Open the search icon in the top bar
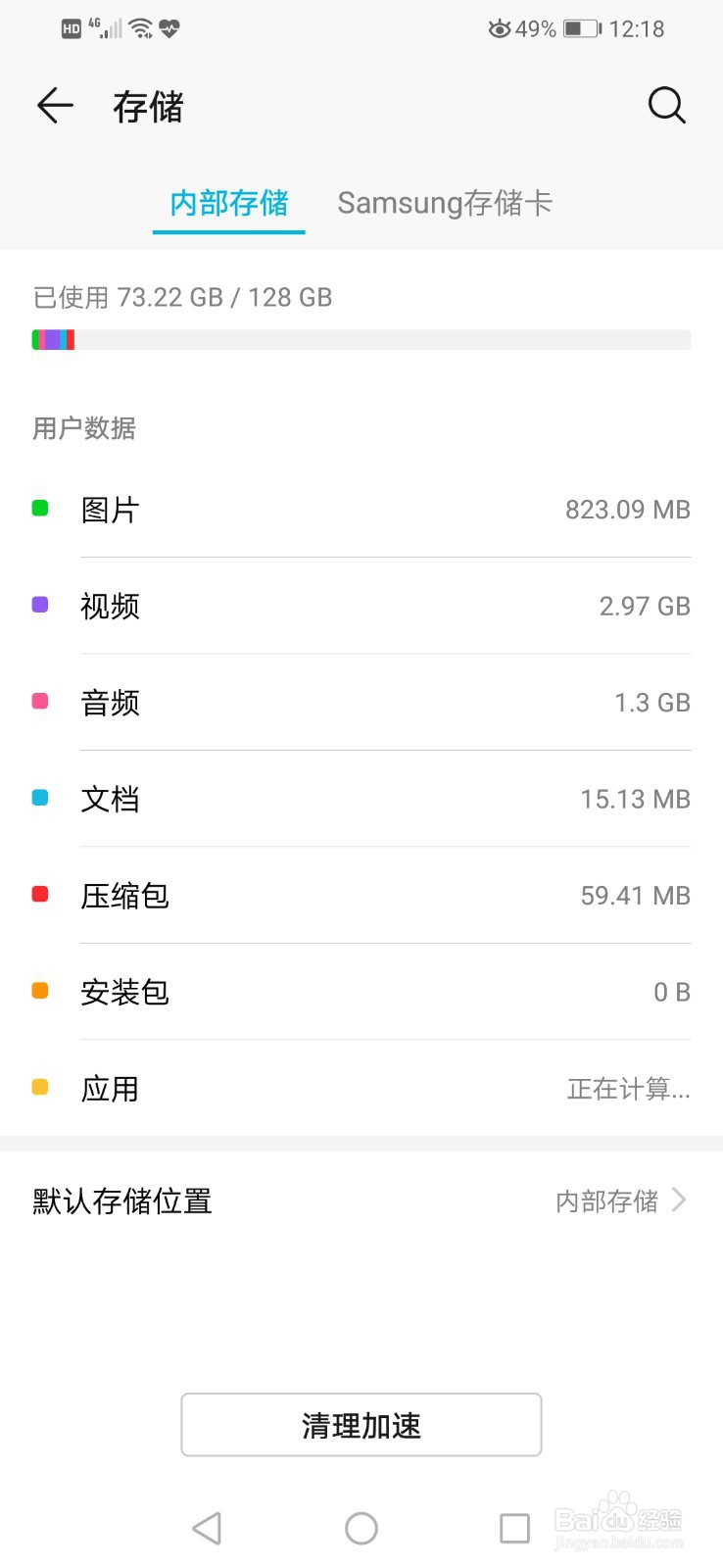The image size is (723, 1568). pos(666,106)
